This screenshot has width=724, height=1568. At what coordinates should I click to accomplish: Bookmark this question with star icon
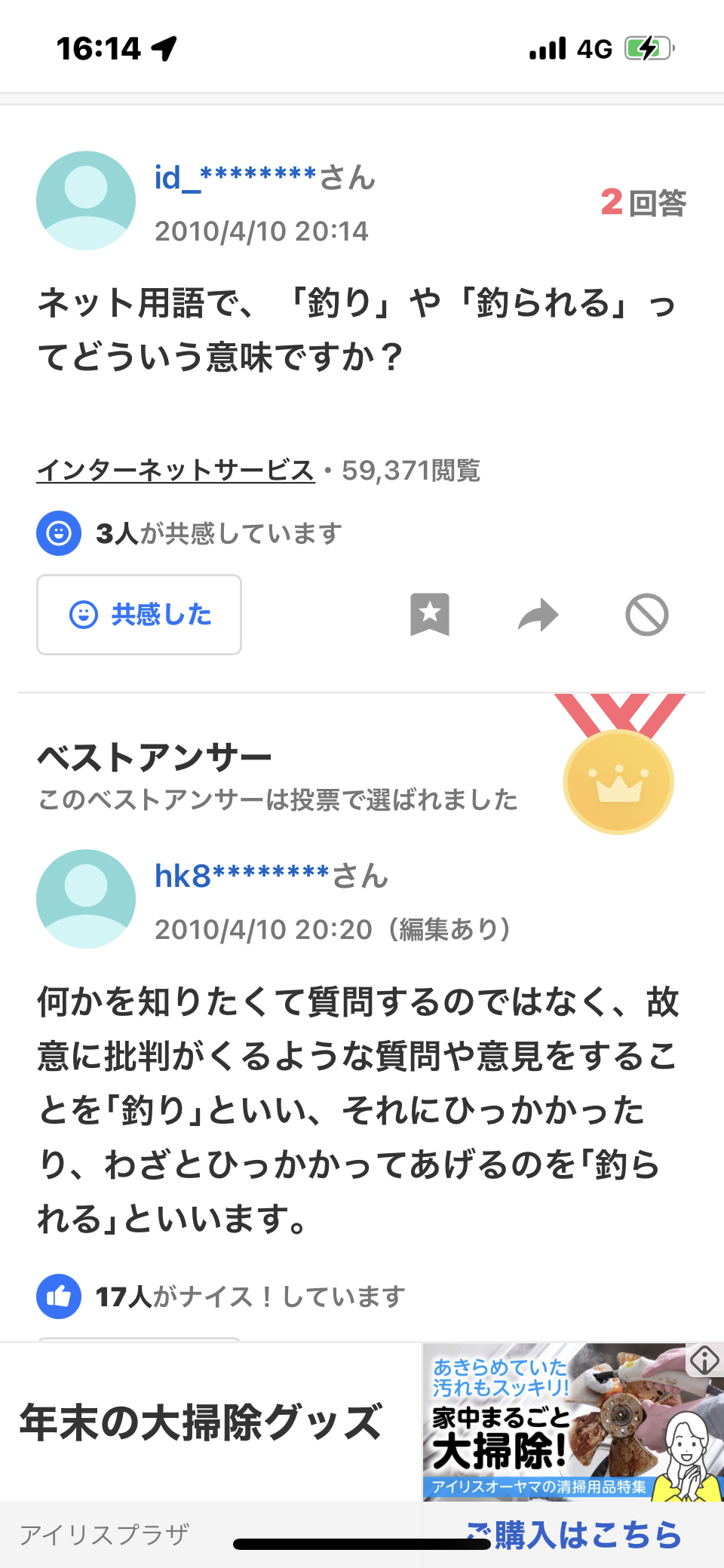(x=430, y=615)
